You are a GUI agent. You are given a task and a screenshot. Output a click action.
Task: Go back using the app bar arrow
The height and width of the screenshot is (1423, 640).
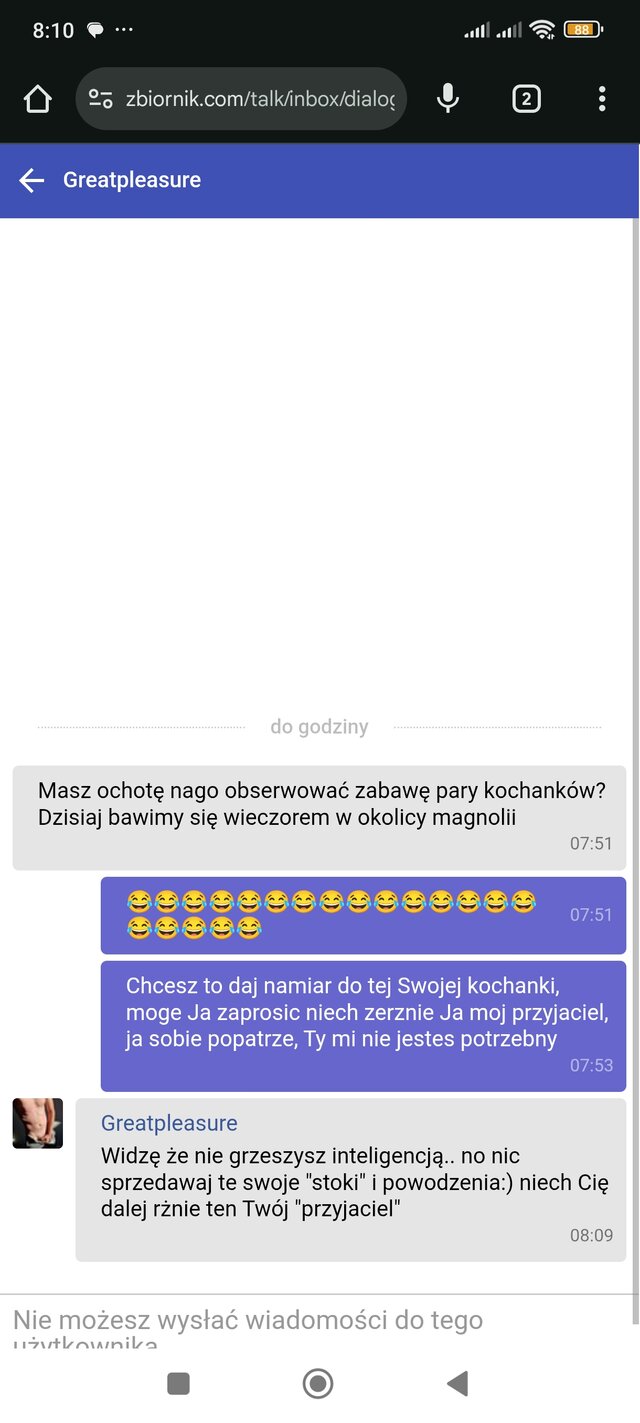(x=32, y=180)
